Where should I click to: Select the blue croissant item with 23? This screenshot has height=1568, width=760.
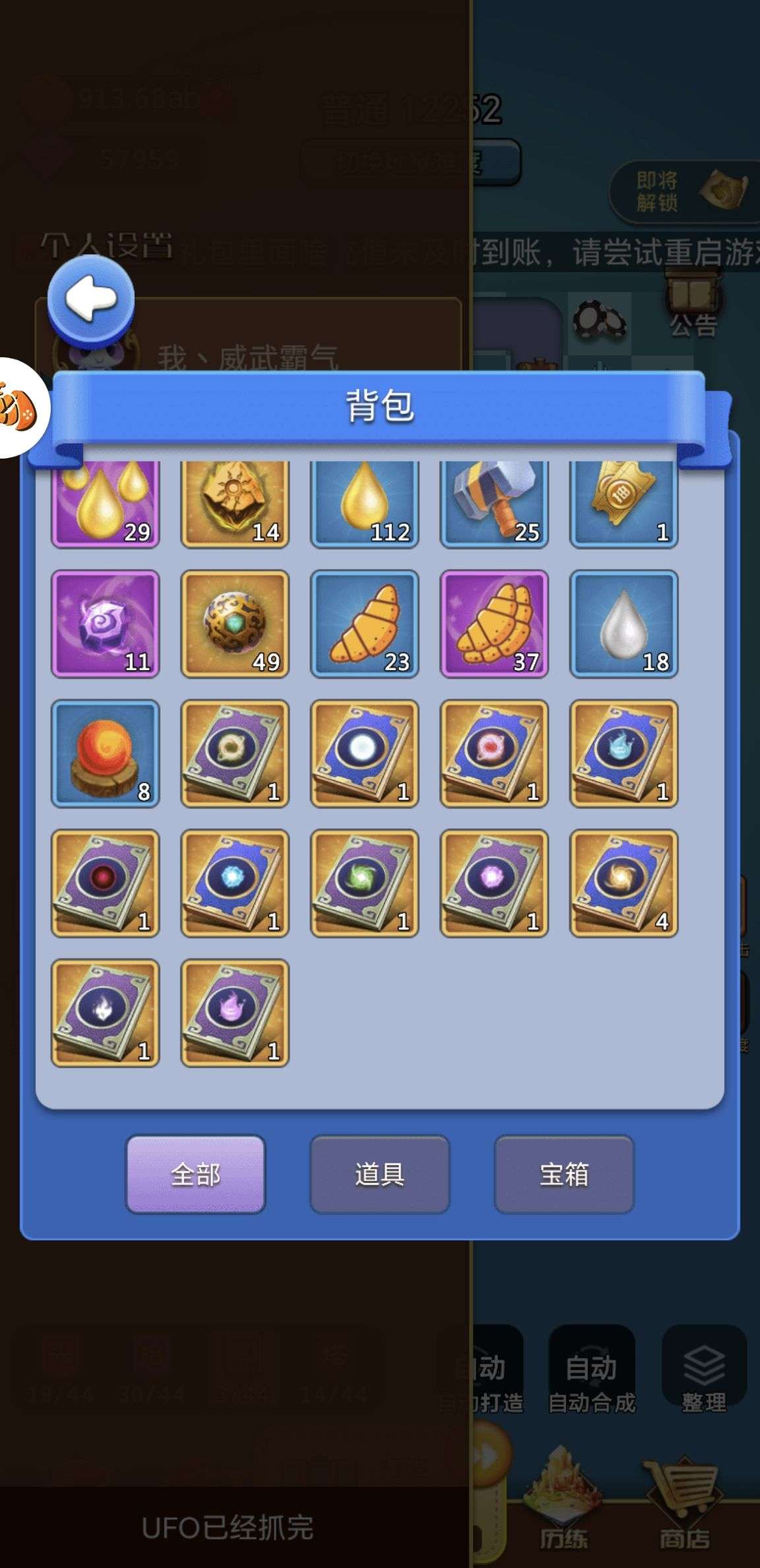pyautogui.click(x=364, y=624)
